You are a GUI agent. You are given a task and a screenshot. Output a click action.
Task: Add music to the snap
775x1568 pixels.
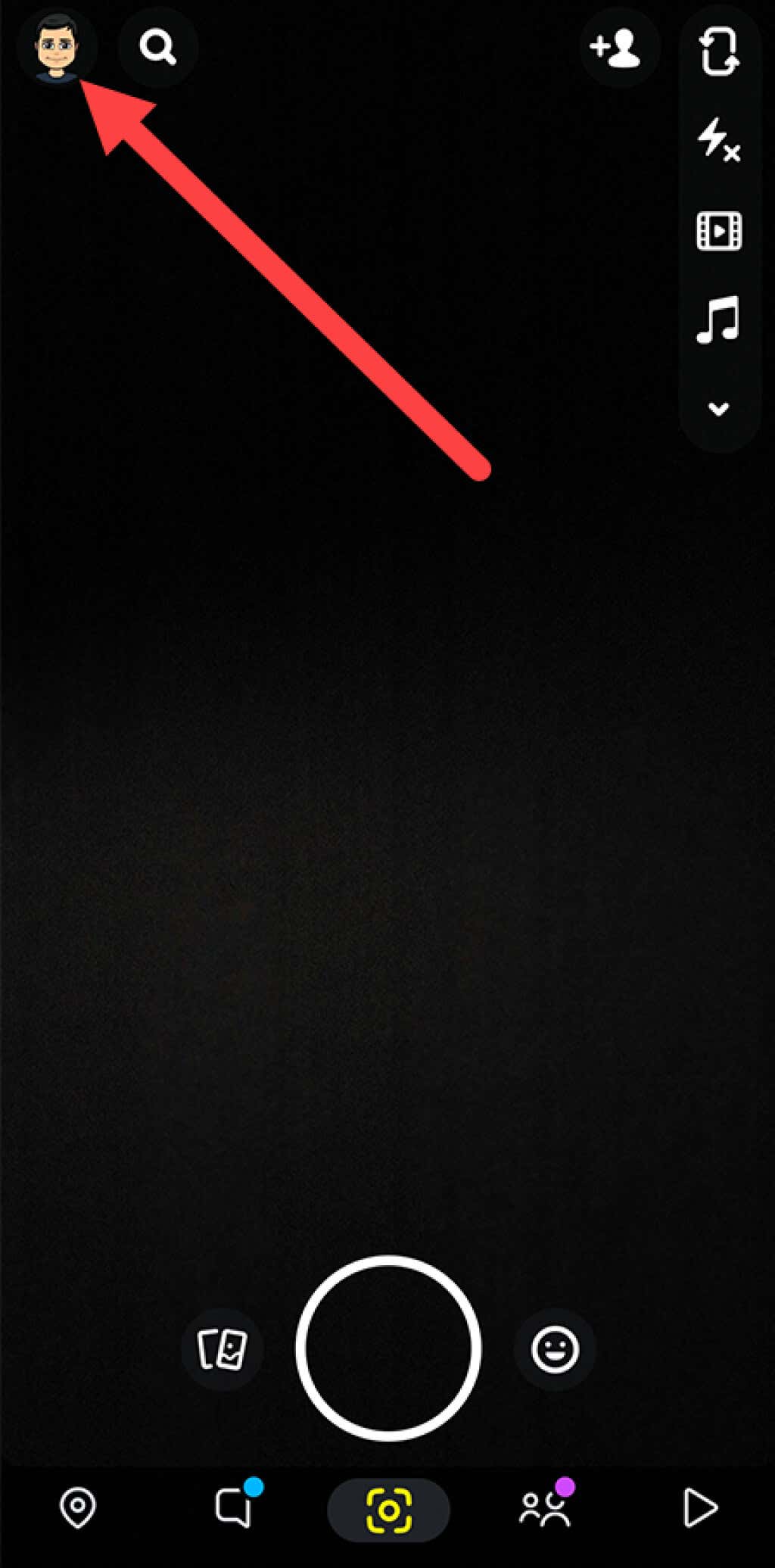718,320
